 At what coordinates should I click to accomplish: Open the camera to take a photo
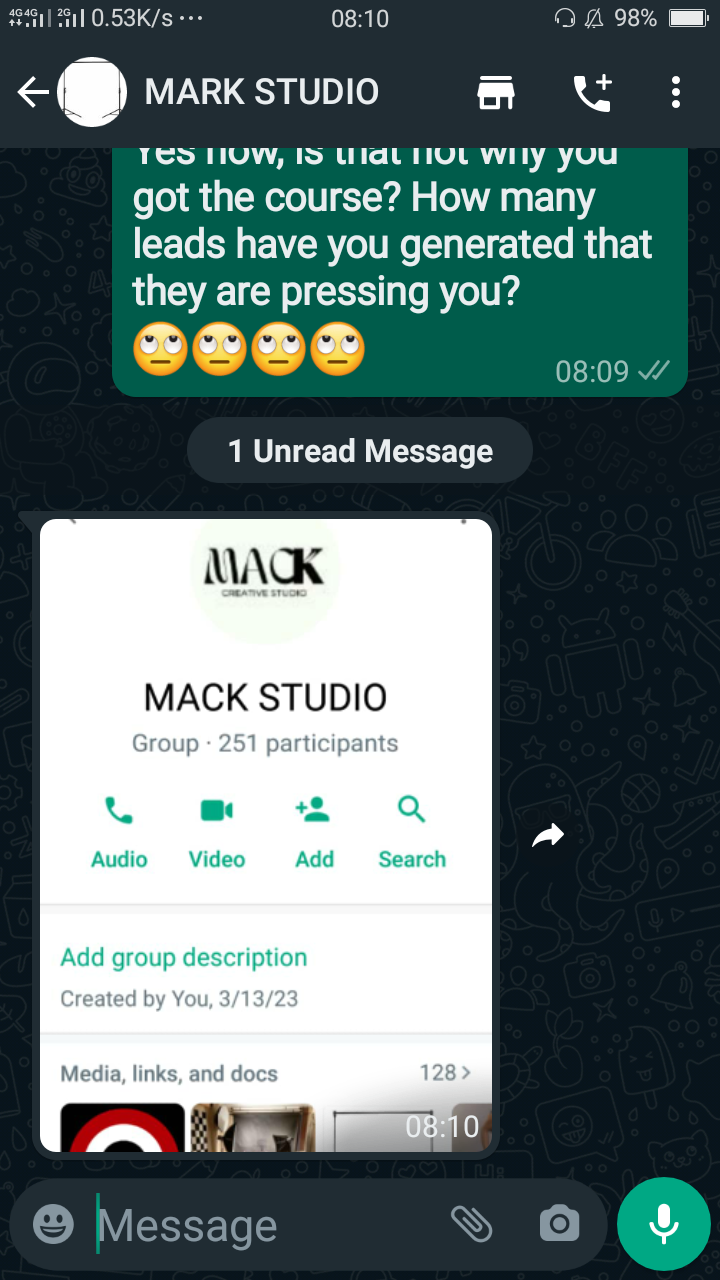tap(559, 1223)
